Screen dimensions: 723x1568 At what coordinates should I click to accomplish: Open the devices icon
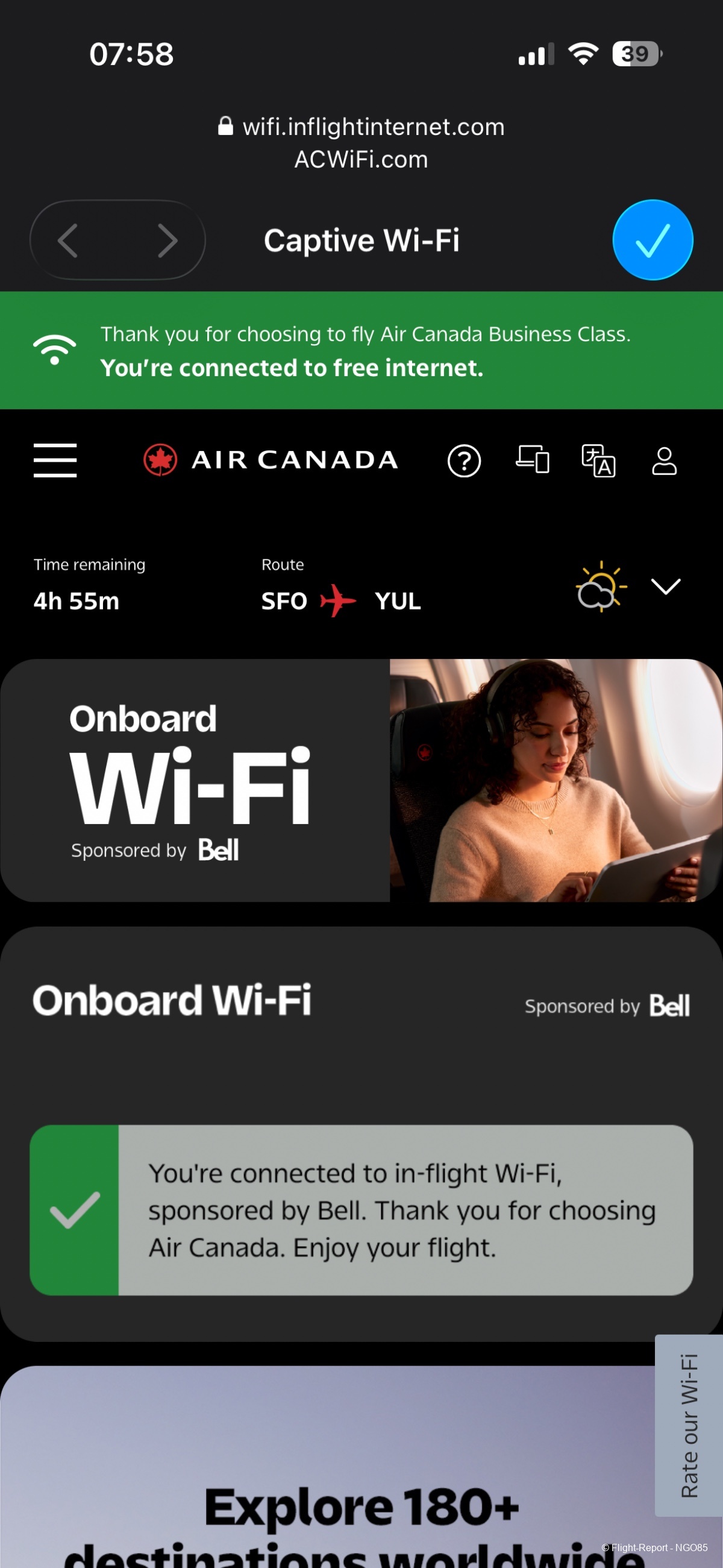click(533, 459)
